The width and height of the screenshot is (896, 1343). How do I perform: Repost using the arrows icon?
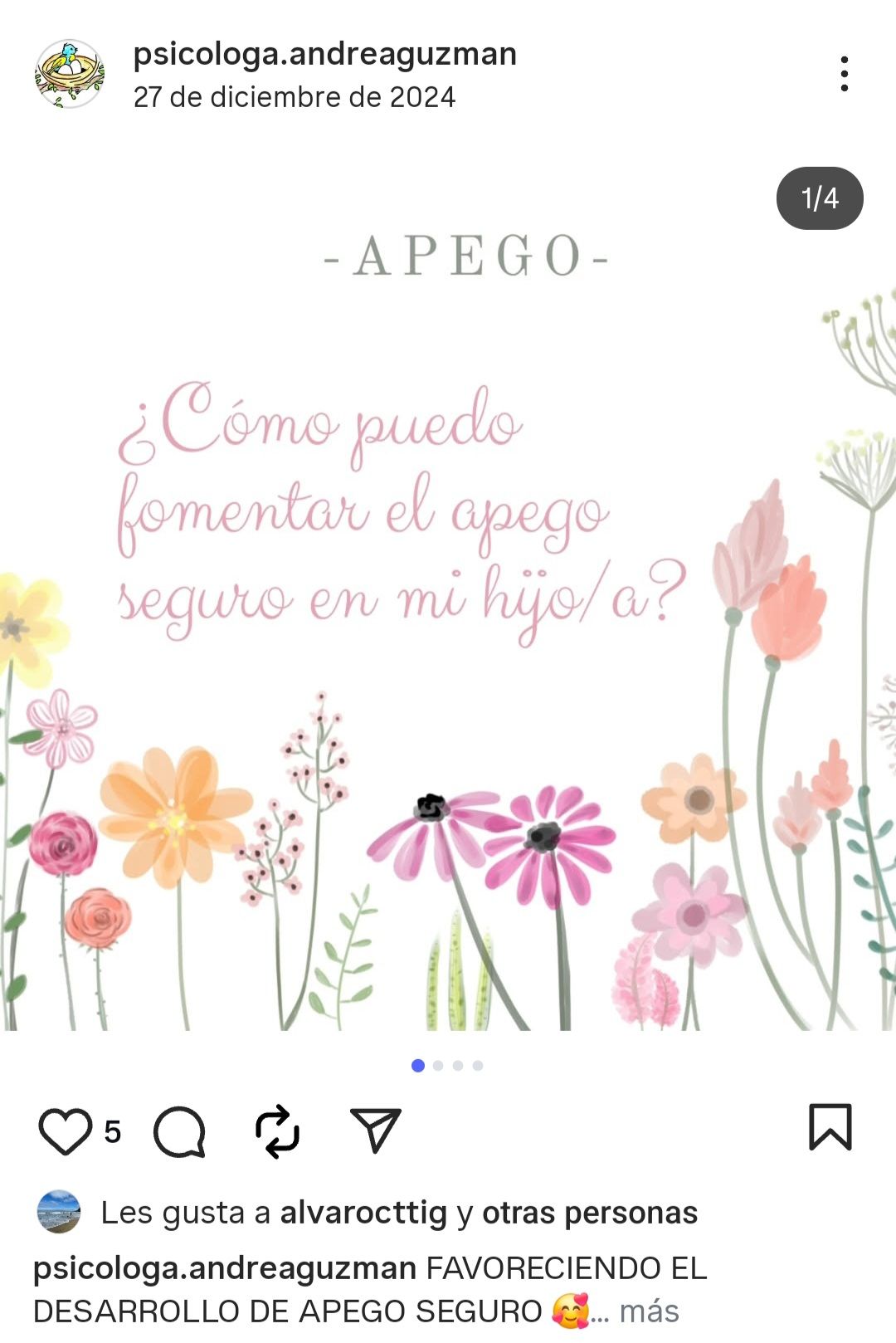pyautogui.click(x=277, y=1131)
